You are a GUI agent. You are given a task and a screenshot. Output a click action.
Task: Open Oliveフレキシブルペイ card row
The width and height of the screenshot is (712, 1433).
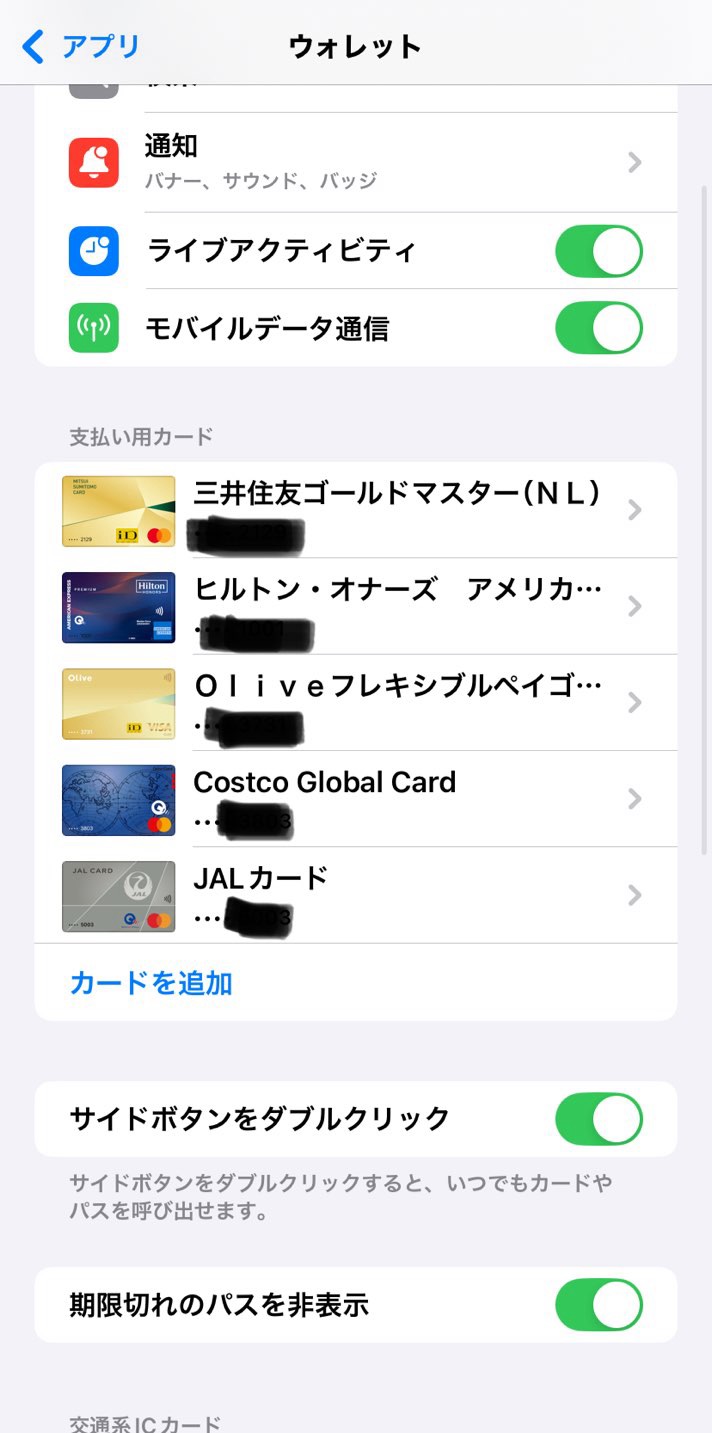(x=356, y=702)
